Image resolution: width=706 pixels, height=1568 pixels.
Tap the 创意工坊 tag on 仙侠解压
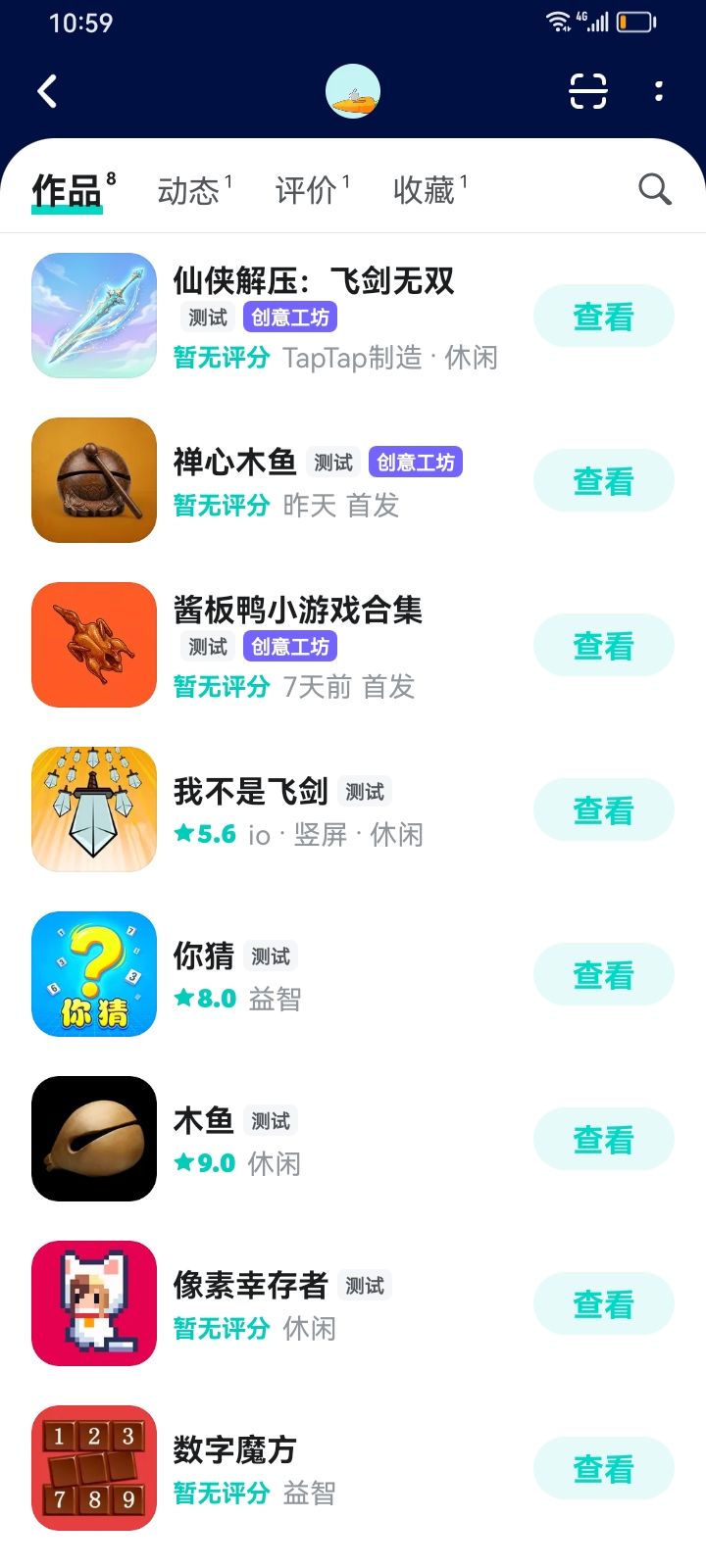pos(290,317)
